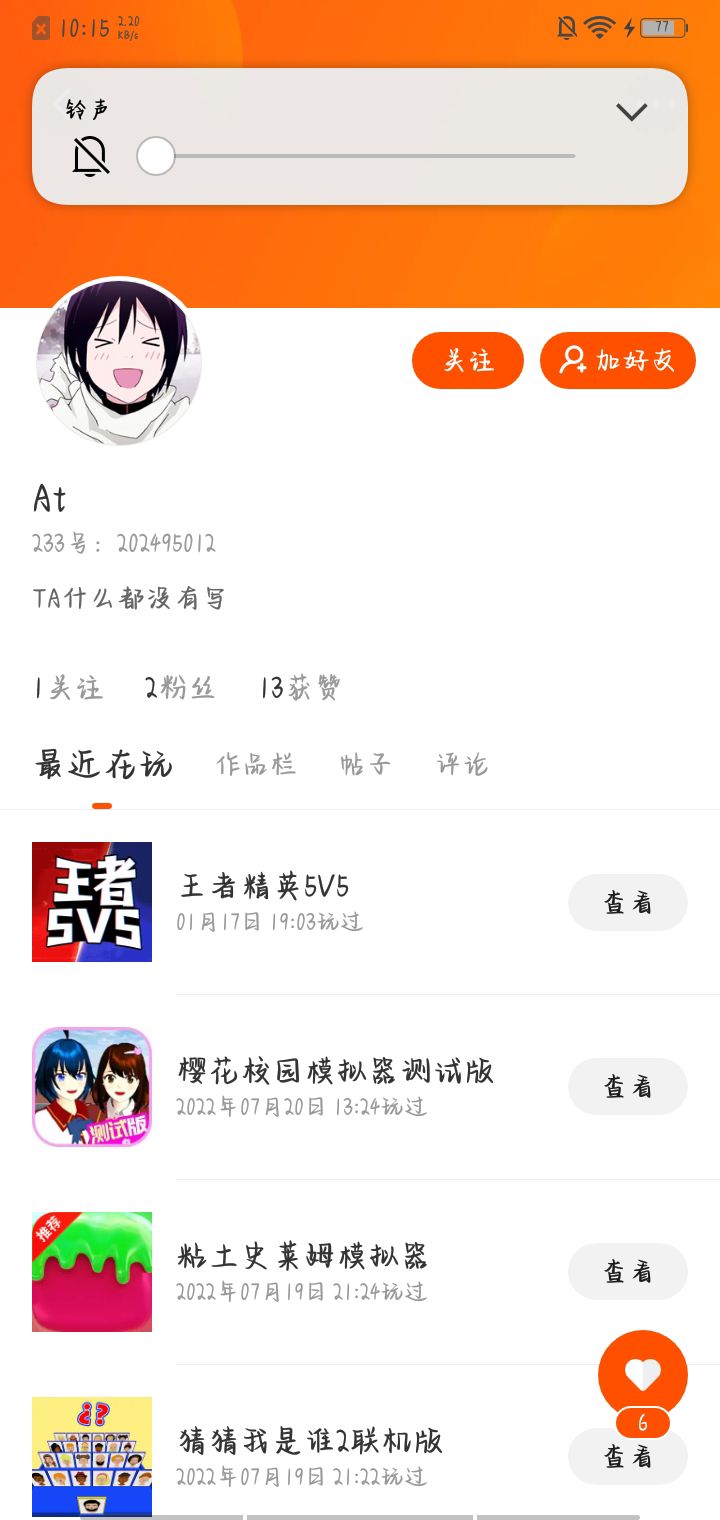Open 樱花校园模拟器测试版 game icon
Viewport: 720px width, 1520px height.
pyautogui.click(x=92, y=1087)
